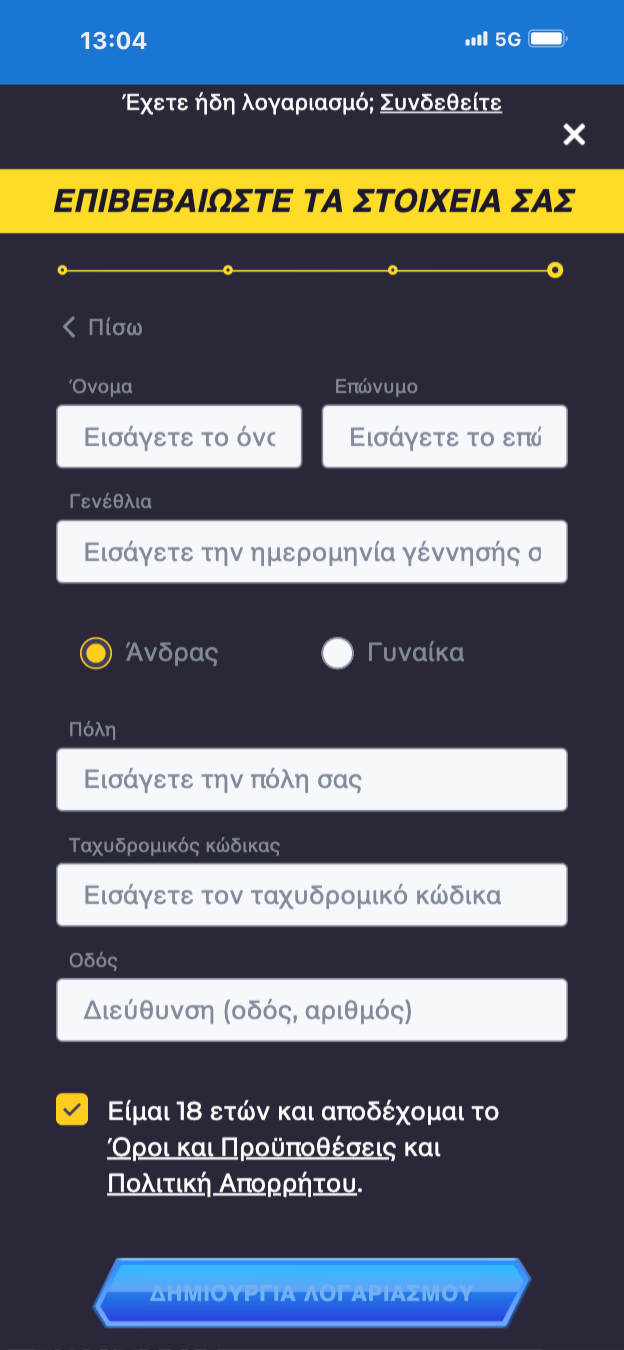The height and width of the screenshot is (1350, 624).
Task: Open Όροι και Προϋποθέσεις link
Action: pyautogui.click(x=251, y=1147)
